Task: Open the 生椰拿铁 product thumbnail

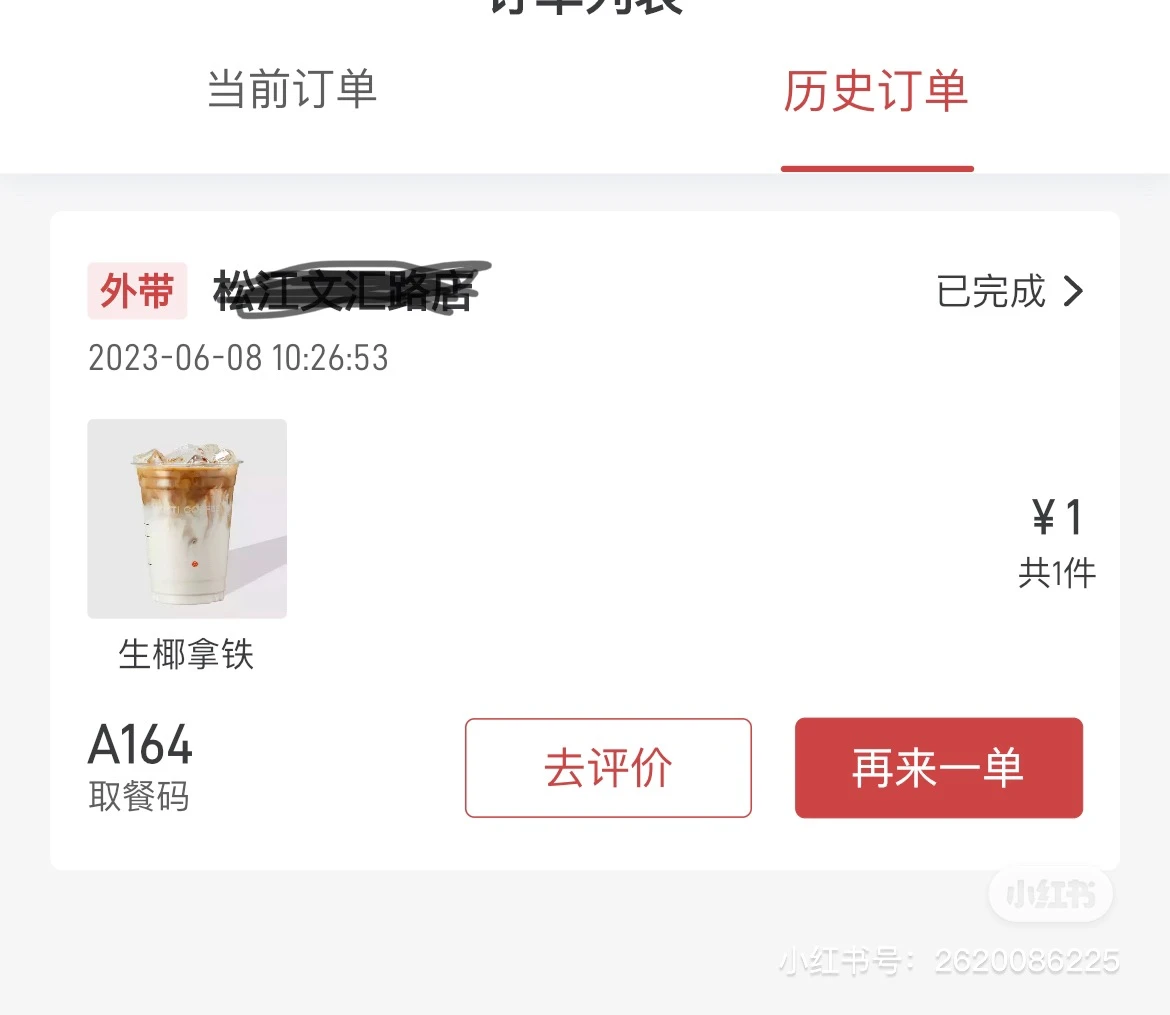Action: [187, 518]
